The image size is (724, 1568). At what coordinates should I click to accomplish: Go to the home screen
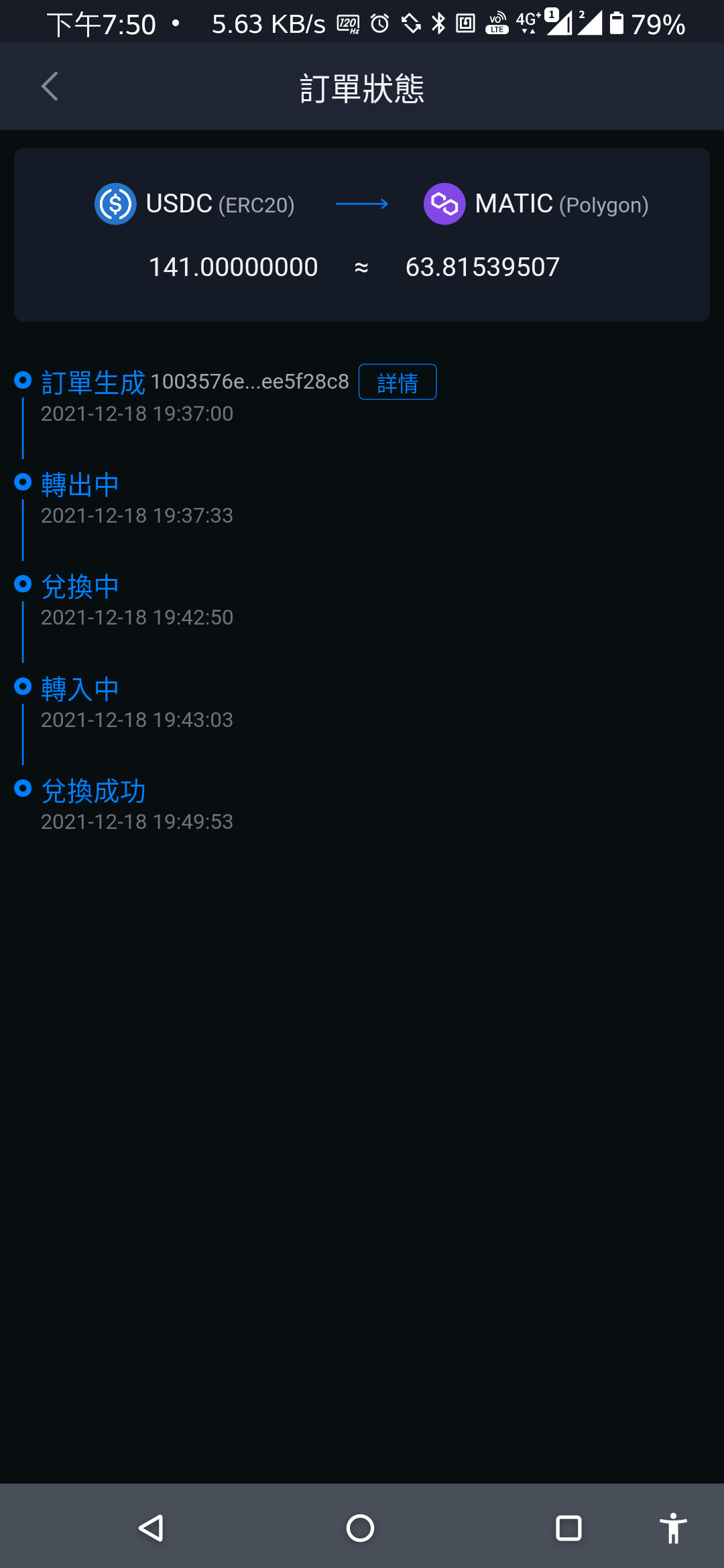click(x=360, y=1528)
